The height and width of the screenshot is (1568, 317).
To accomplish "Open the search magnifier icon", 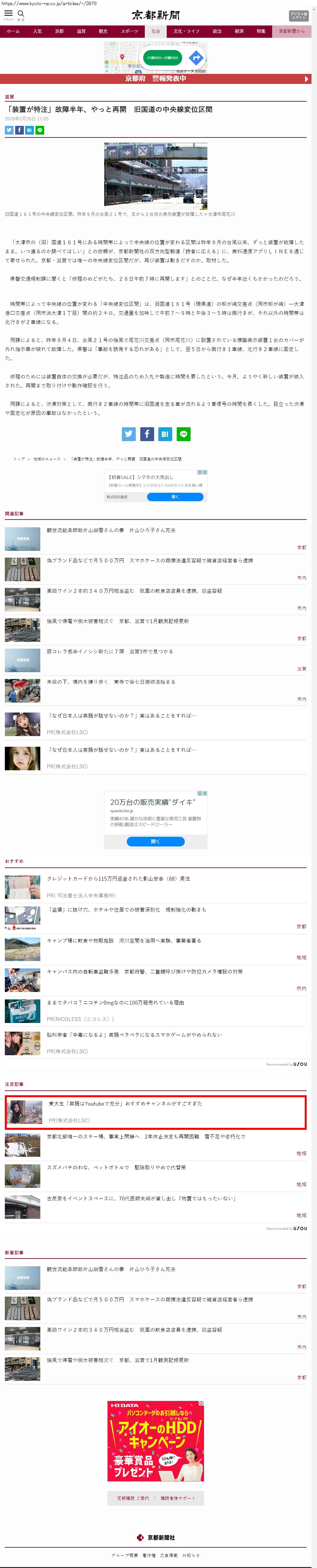I will (21, 14).
